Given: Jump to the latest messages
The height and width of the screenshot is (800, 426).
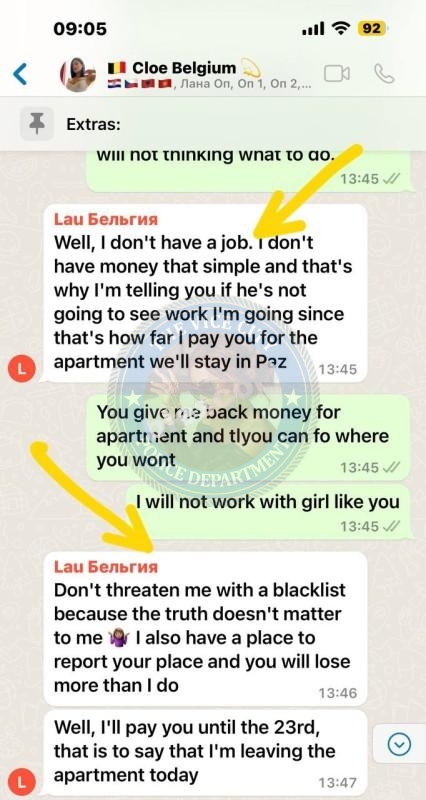Looking at the screenshot, I should click(x=399, y=745).
